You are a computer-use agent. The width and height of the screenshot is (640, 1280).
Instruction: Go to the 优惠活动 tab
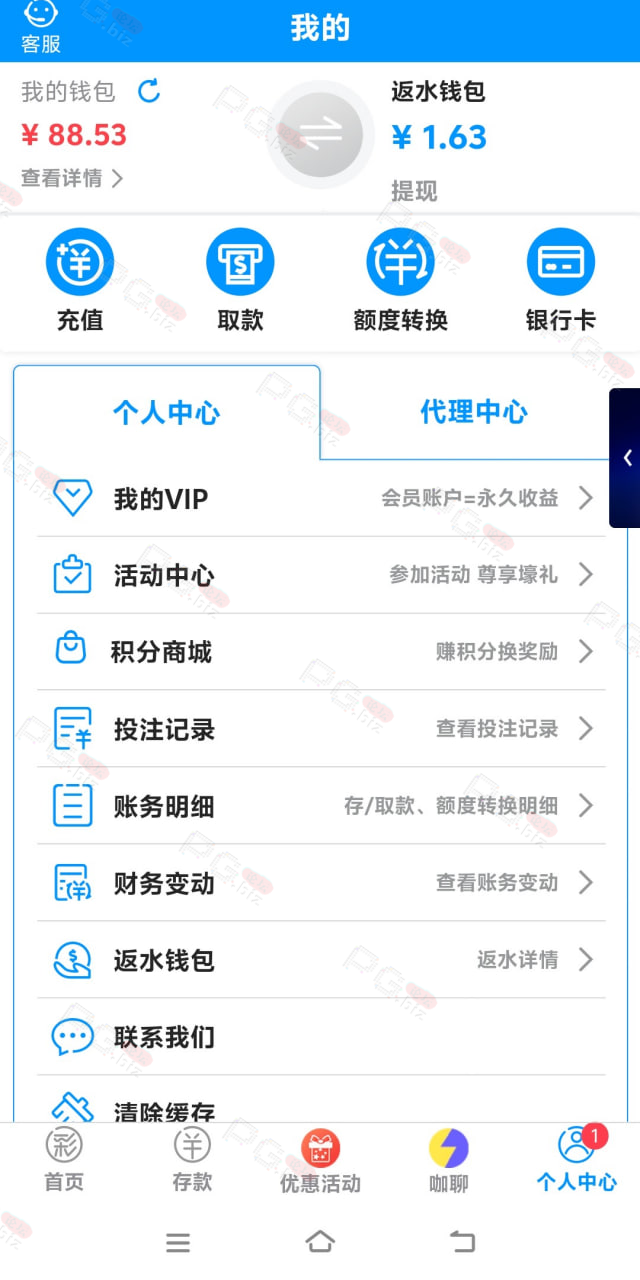320,1162
